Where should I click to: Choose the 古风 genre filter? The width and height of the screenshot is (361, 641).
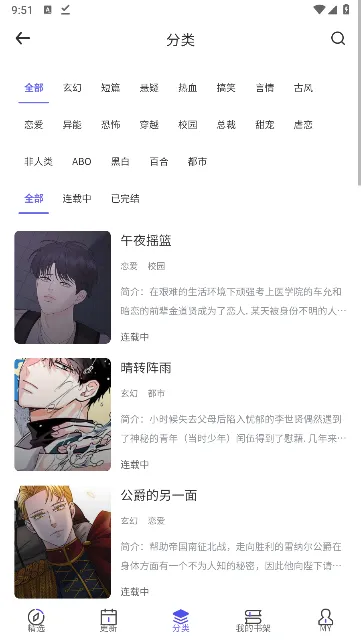(x=303, y=87)
